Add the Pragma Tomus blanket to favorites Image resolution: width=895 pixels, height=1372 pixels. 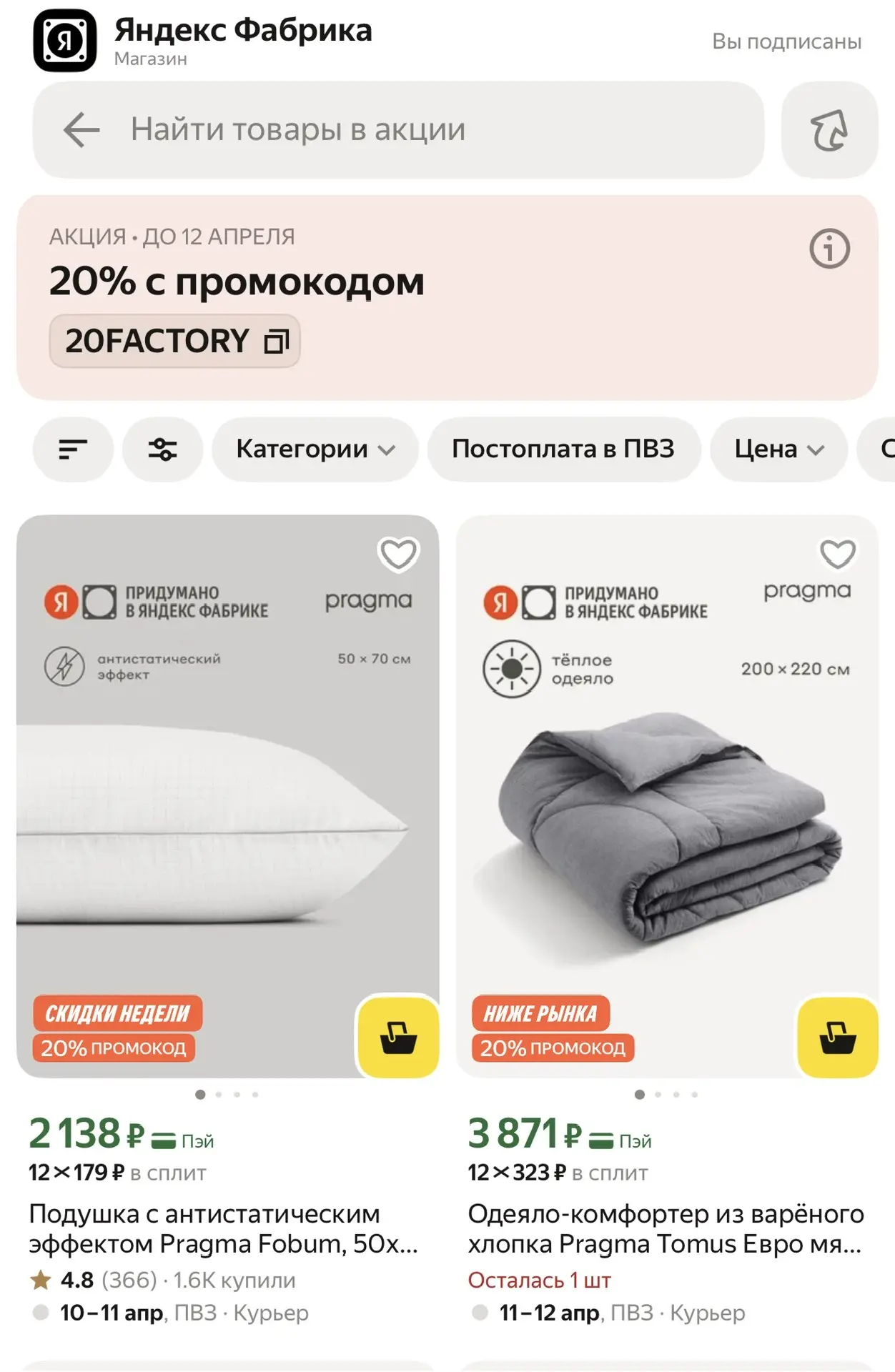[x=837, y=554]
